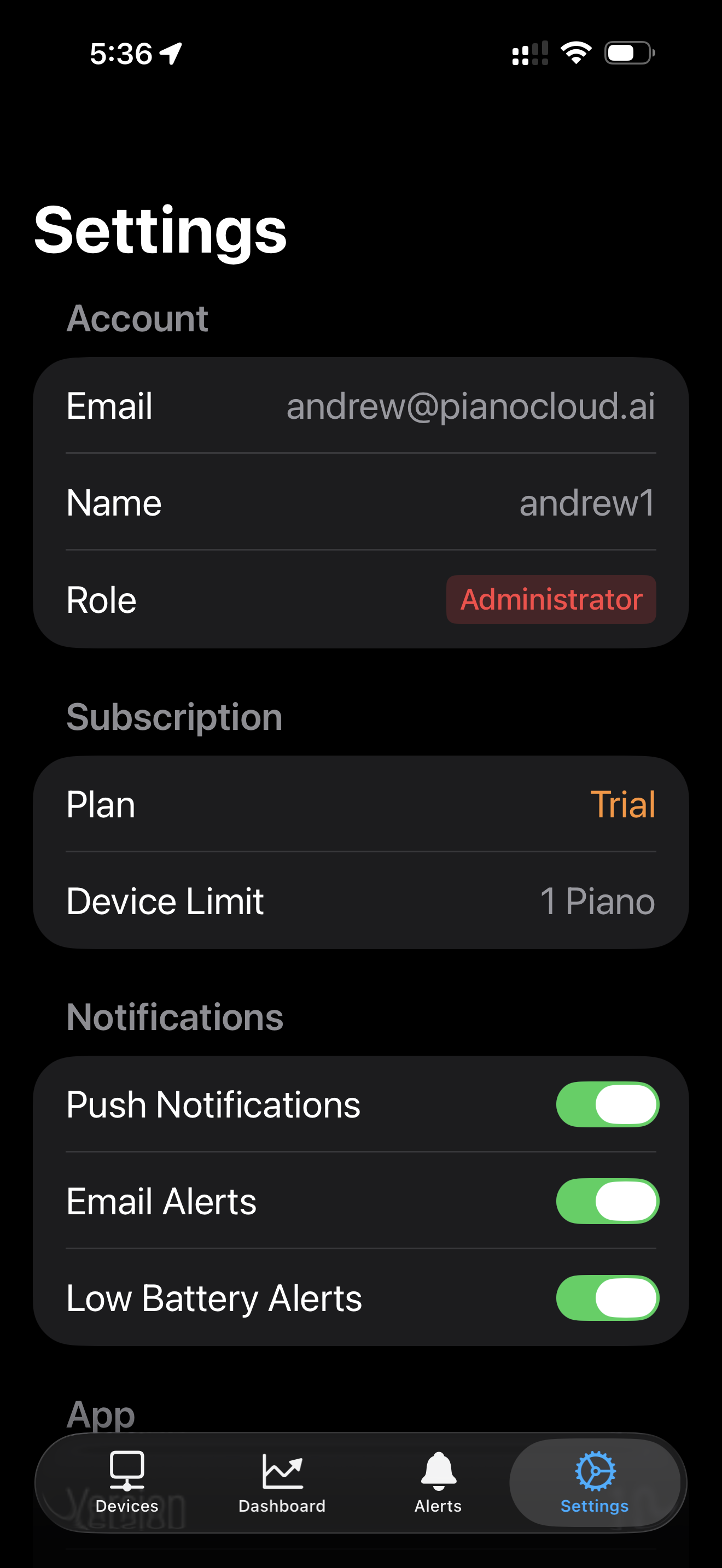Switch to the Devices tab
This screenshot has width=722, height=1568.
(x=127, y=1482)
